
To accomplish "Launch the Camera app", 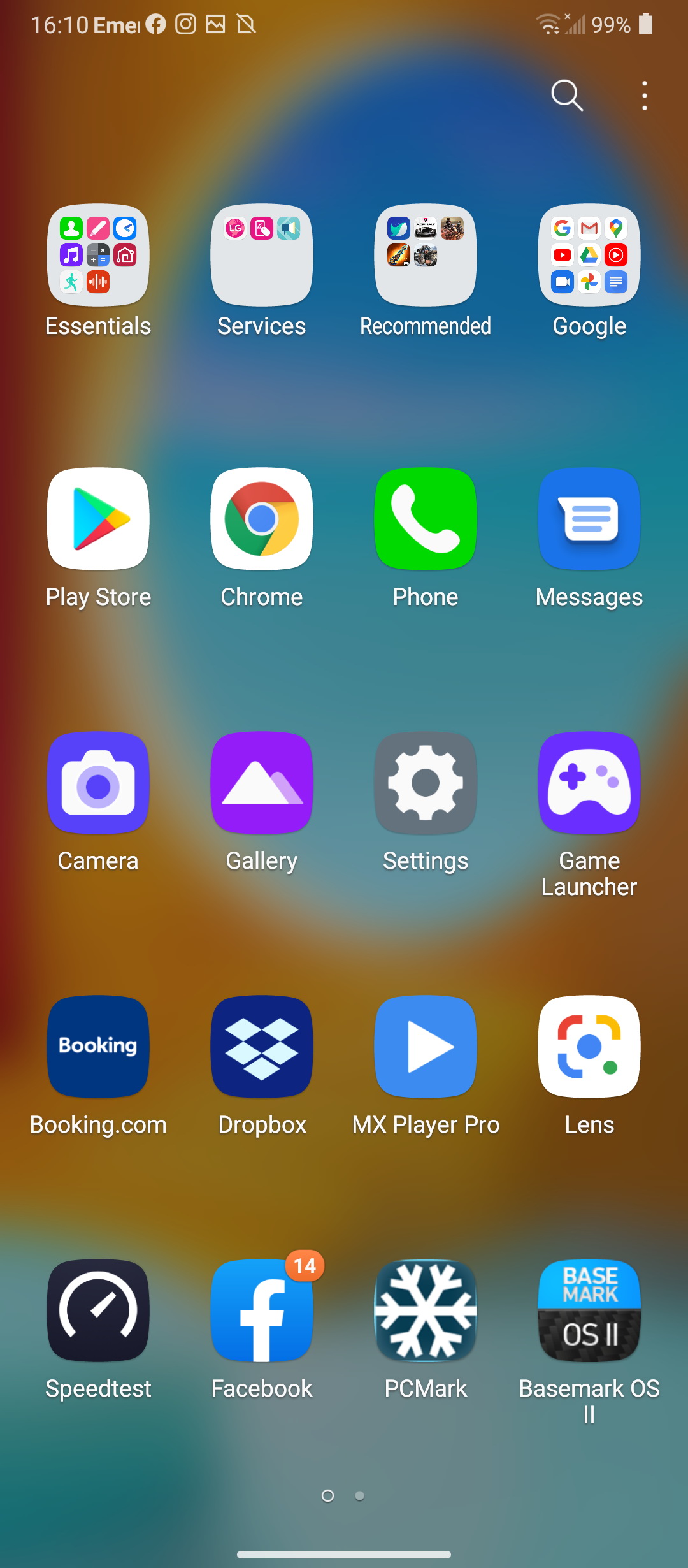I will 98,783.
